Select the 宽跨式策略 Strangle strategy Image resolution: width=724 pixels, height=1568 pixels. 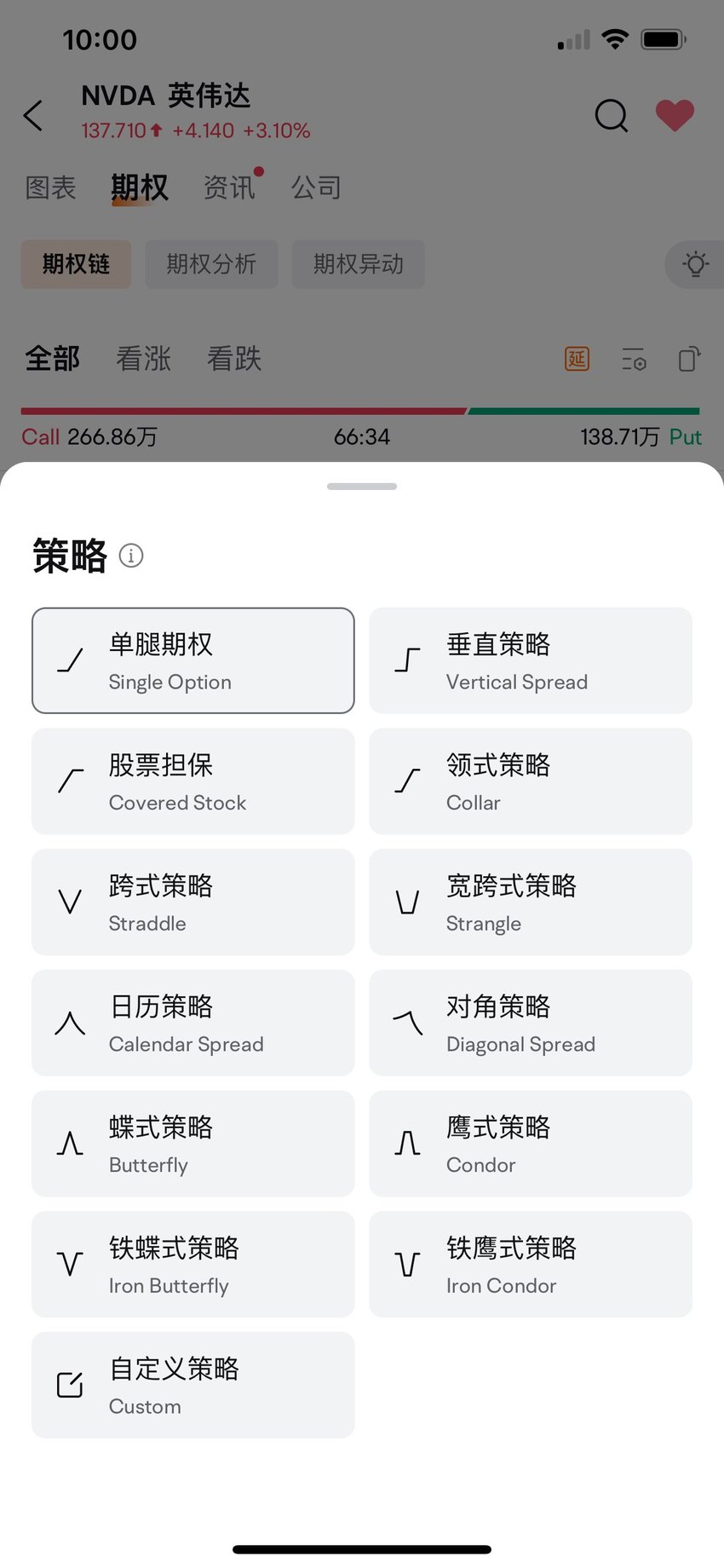[531, 902]
